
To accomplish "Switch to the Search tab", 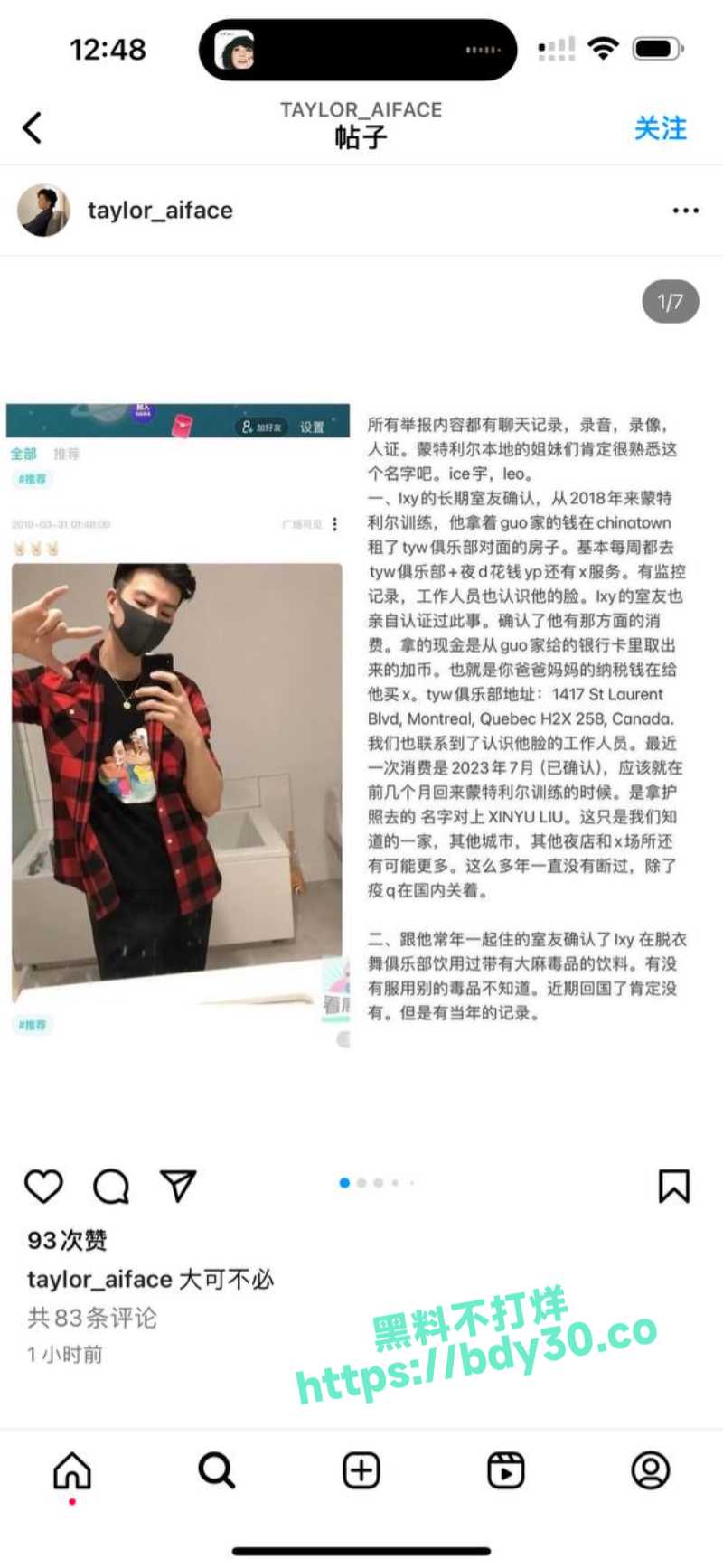I will tap(217, 1470).
